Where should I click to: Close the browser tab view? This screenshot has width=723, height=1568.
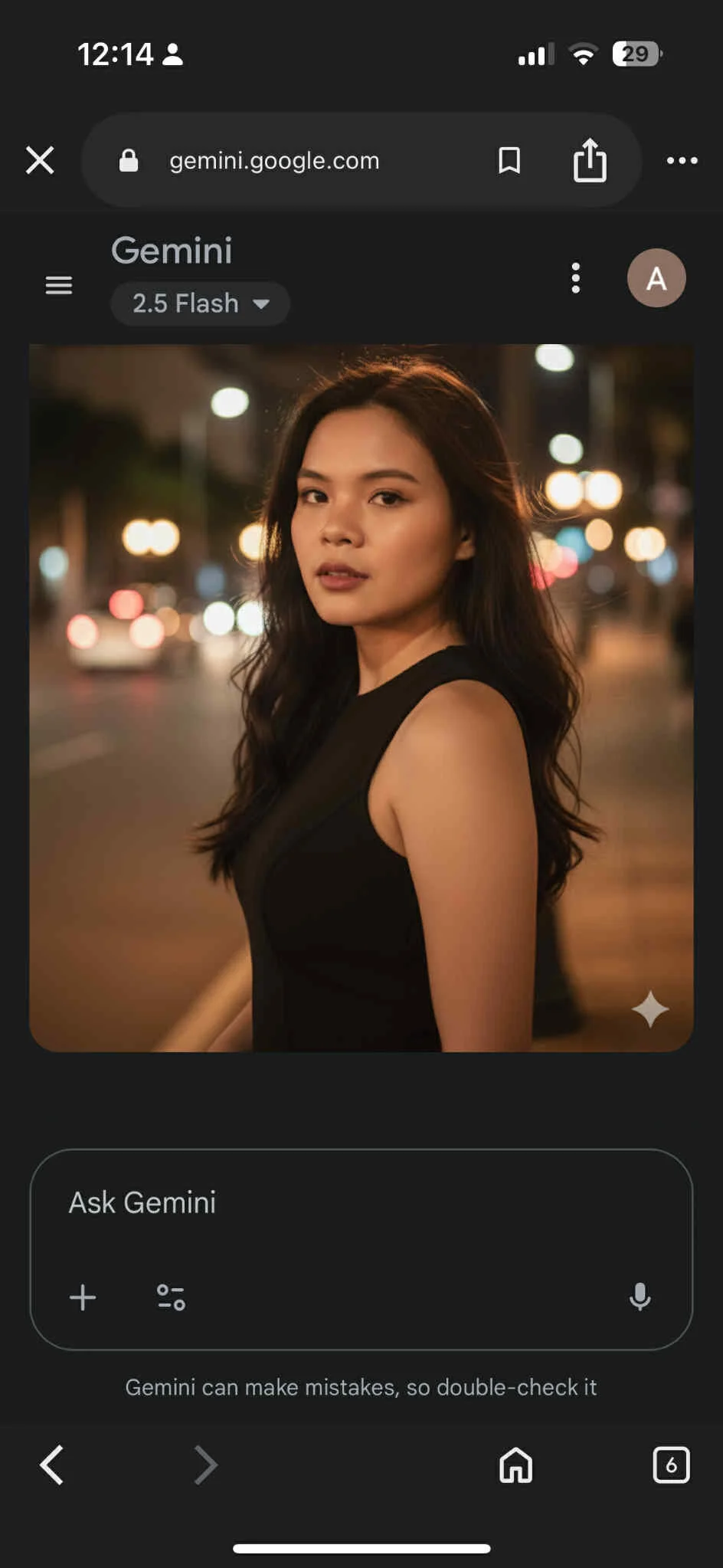(x=40, y=161)
